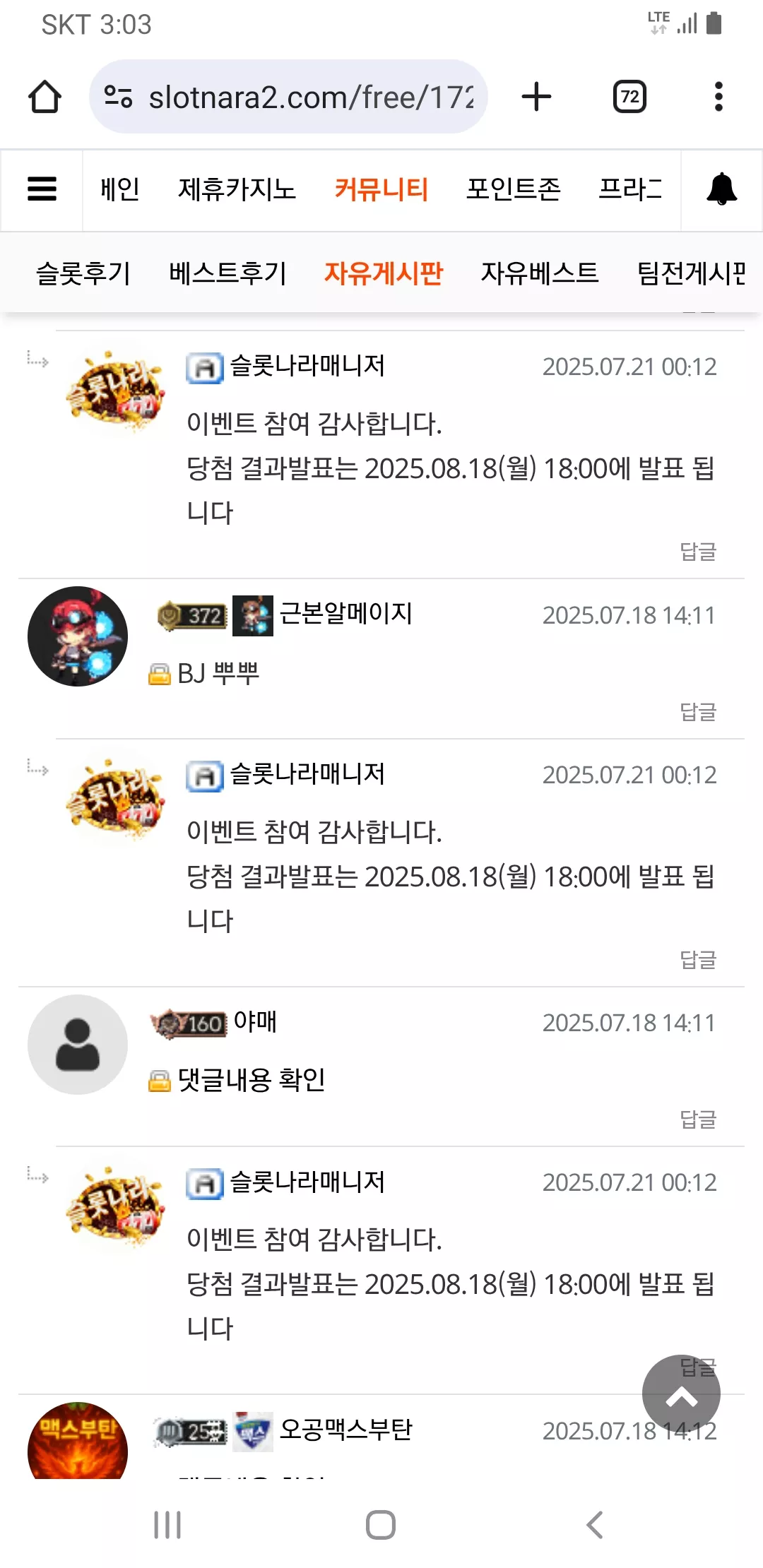Switch to the 포인트존 tab

(x=514, y=189)
